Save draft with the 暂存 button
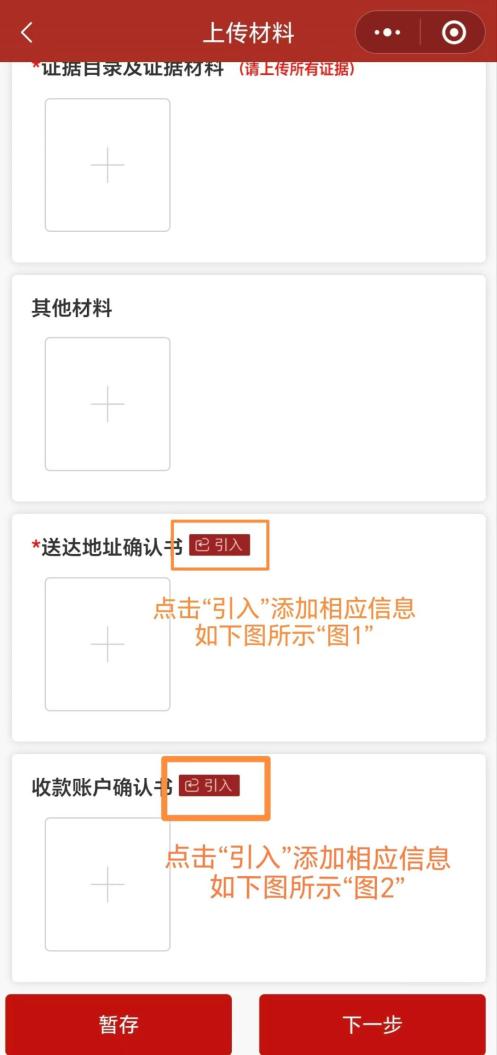The height and width of the screenshot is (1055, 497). click(x=118, y=1025)
